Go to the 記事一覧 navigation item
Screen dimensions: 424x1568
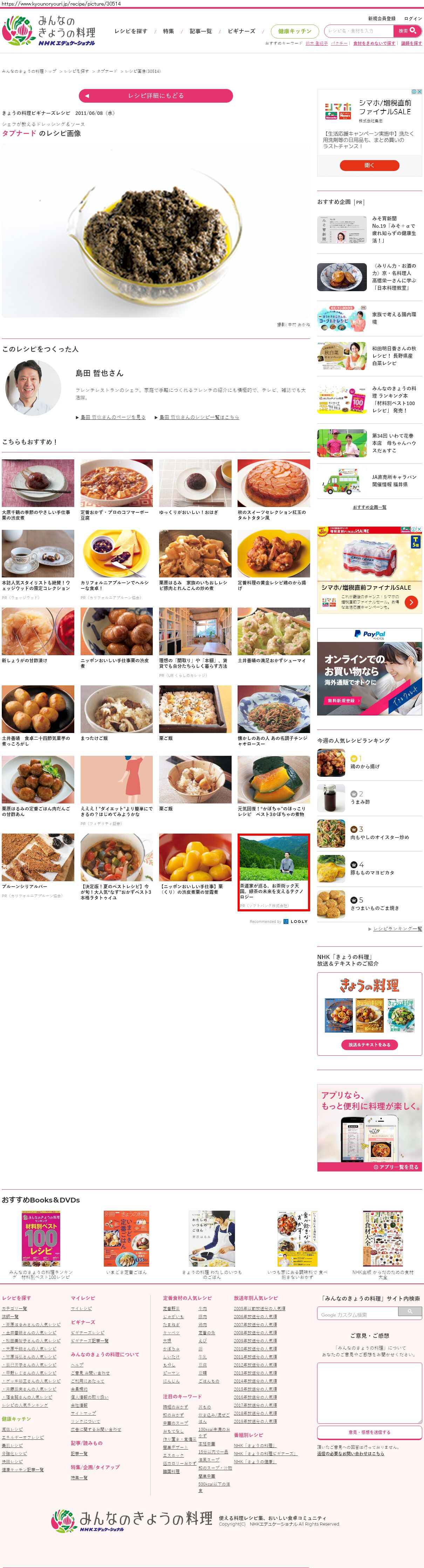(201, 31)
